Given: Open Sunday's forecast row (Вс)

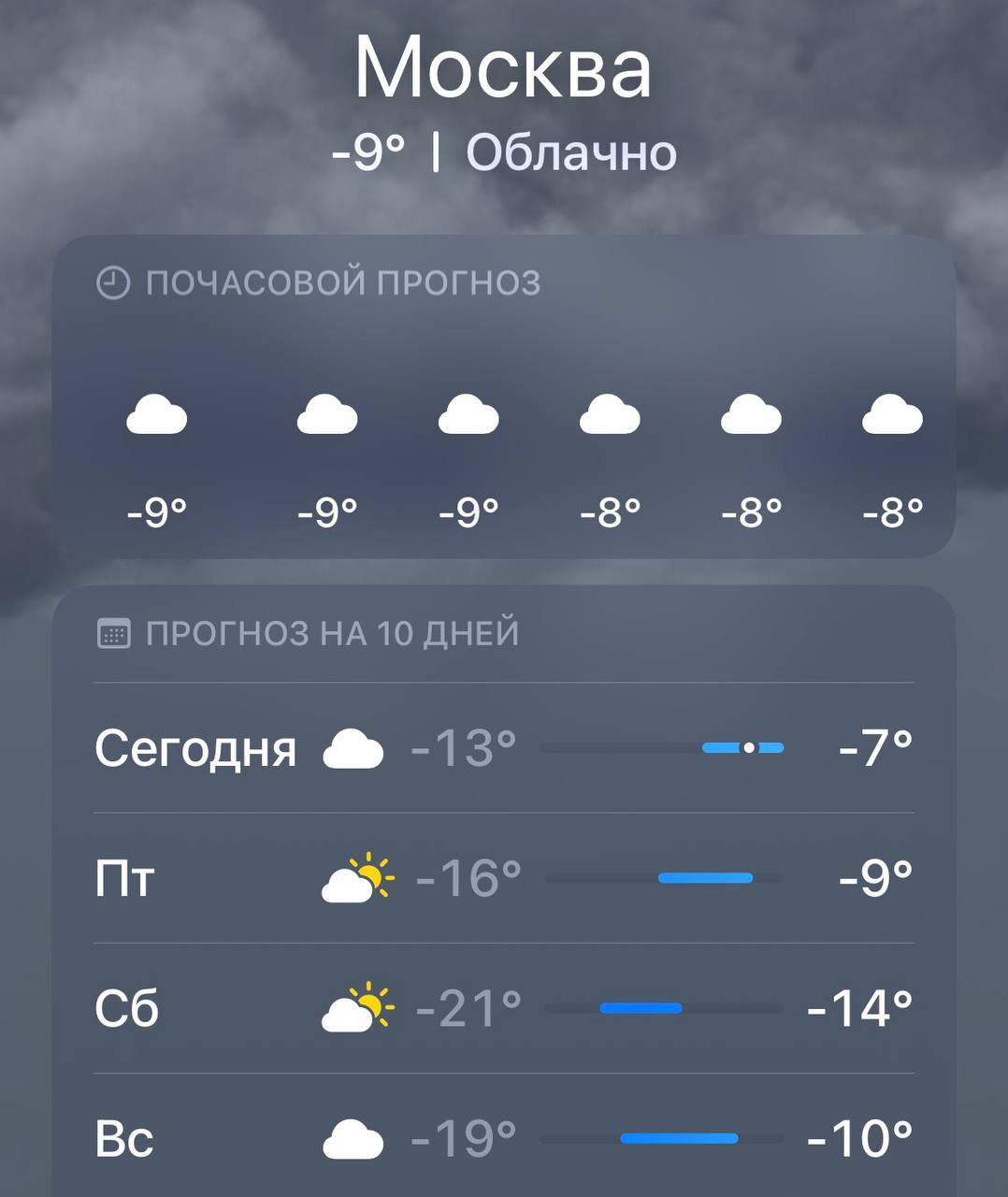Looking at the screenshot, I should pos(503,1138).
